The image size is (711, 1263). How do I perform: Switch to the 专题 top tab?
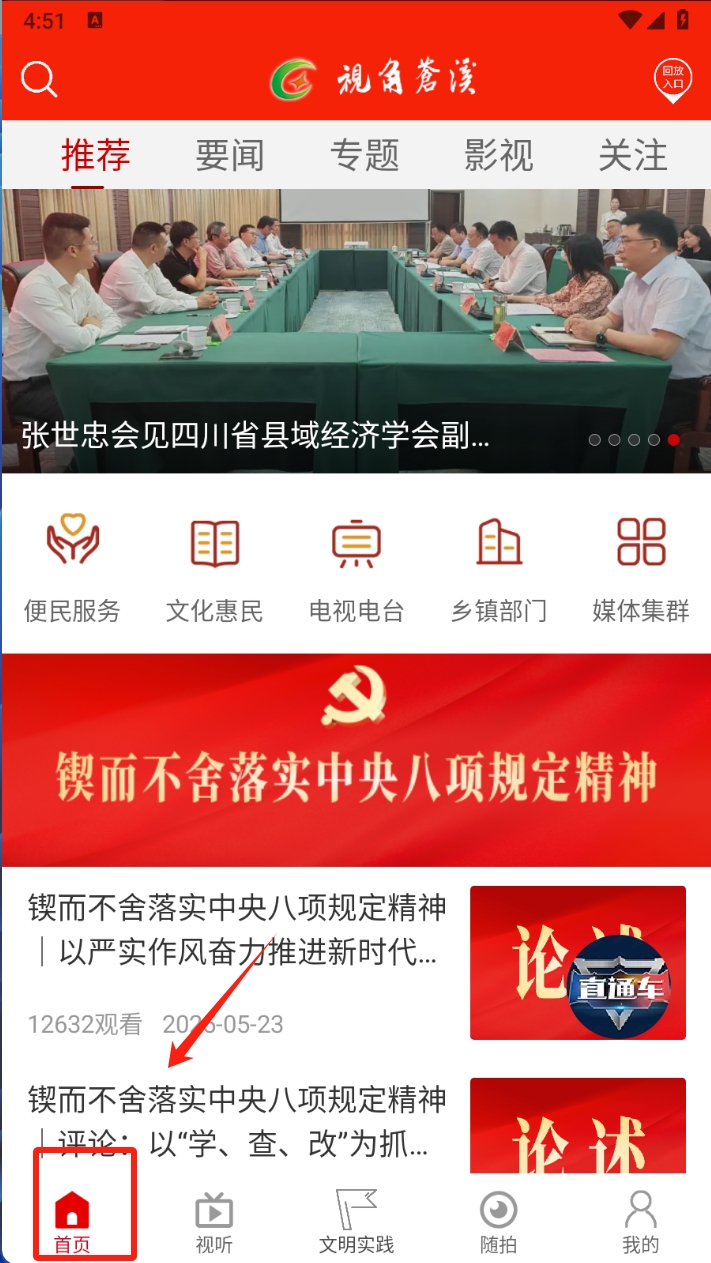[x=365, y=155]
